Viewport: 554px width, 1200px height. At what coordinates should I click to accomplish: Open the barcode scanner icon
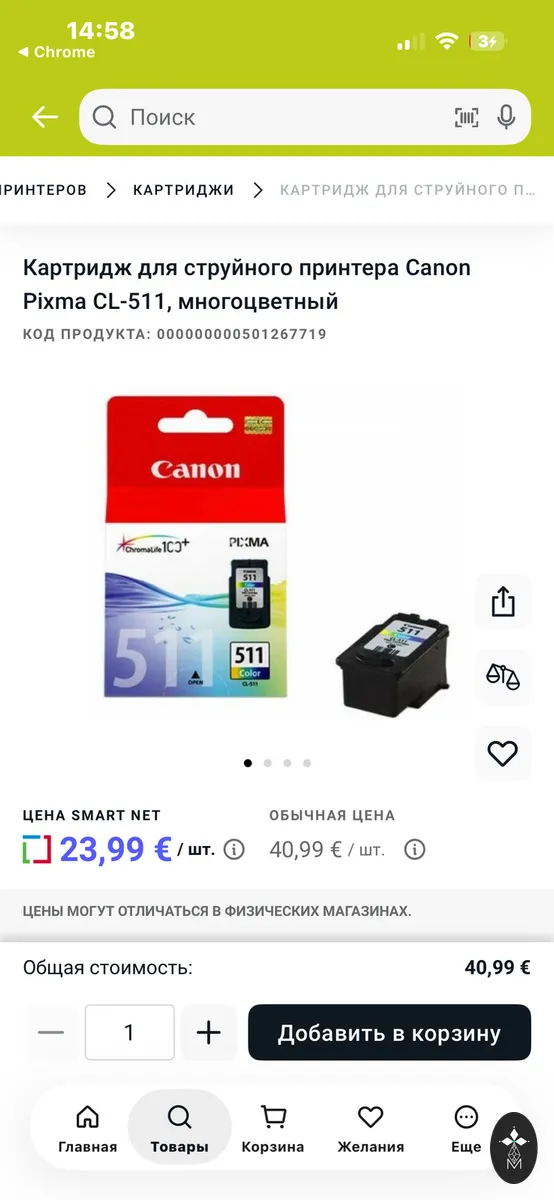point(467,117)
